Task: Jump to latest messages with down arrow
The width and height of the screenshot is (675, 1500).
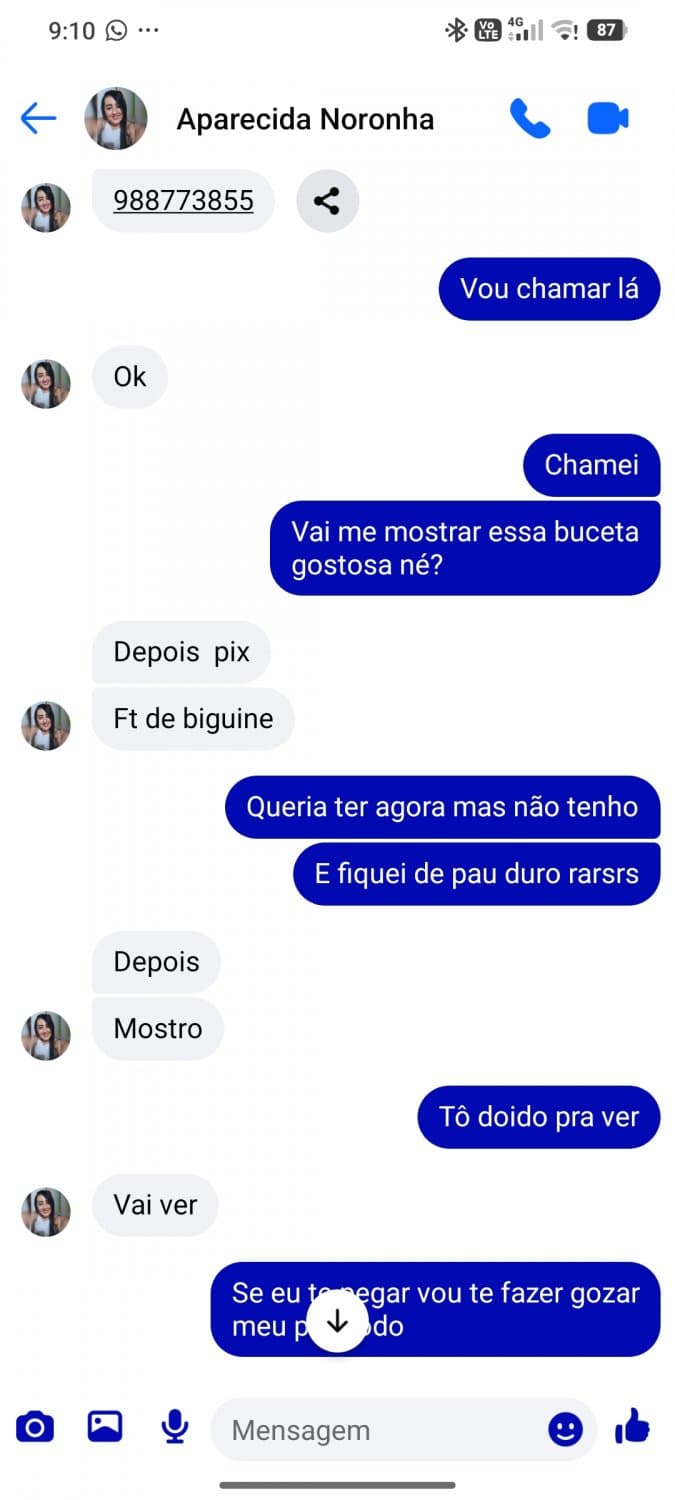Action: tap(337, 1321)
